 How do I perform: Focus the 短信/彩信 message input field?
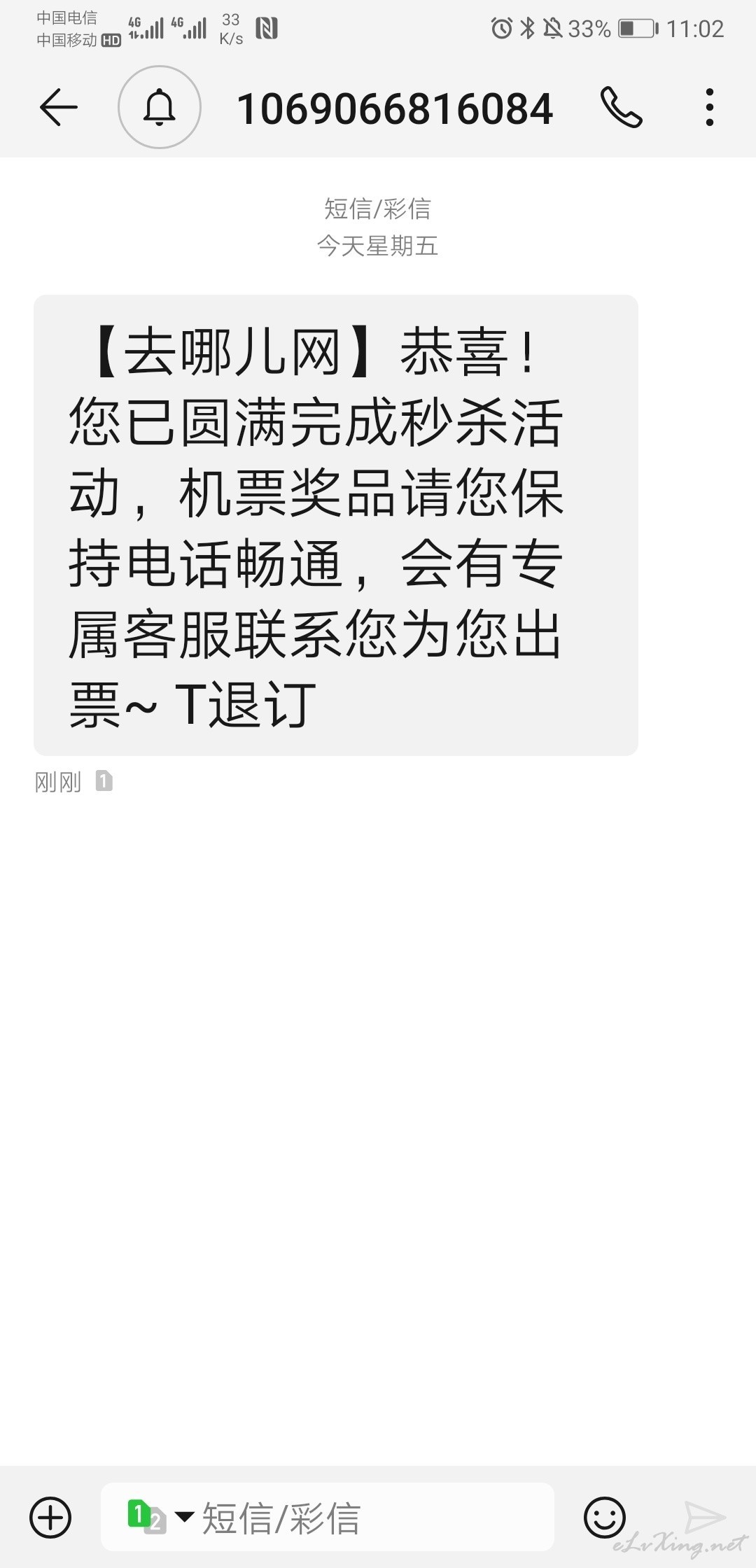[328, 1517]
